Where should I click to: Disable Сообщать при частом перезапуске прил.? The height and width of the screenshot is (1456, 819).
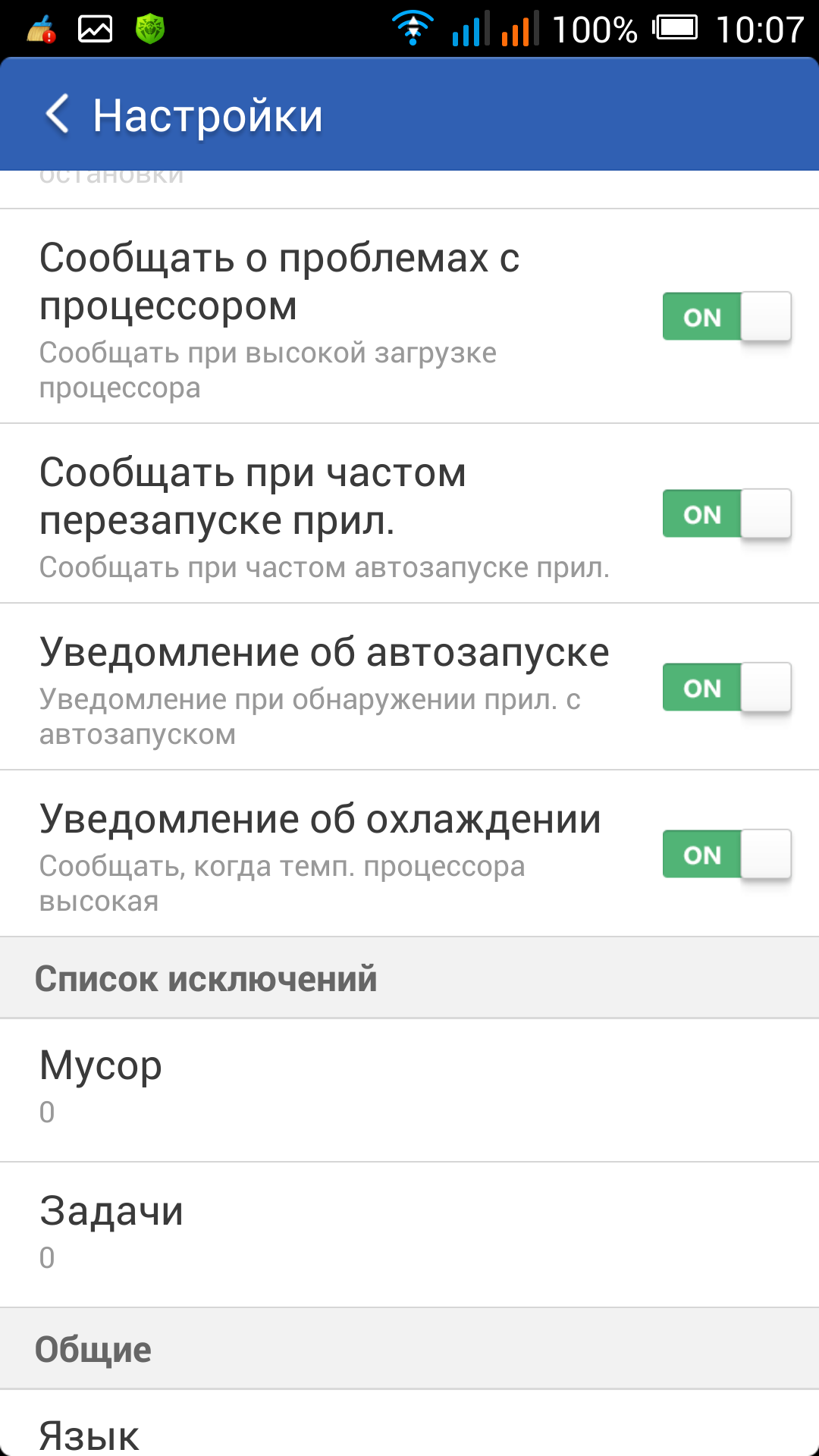pos(726,513)
